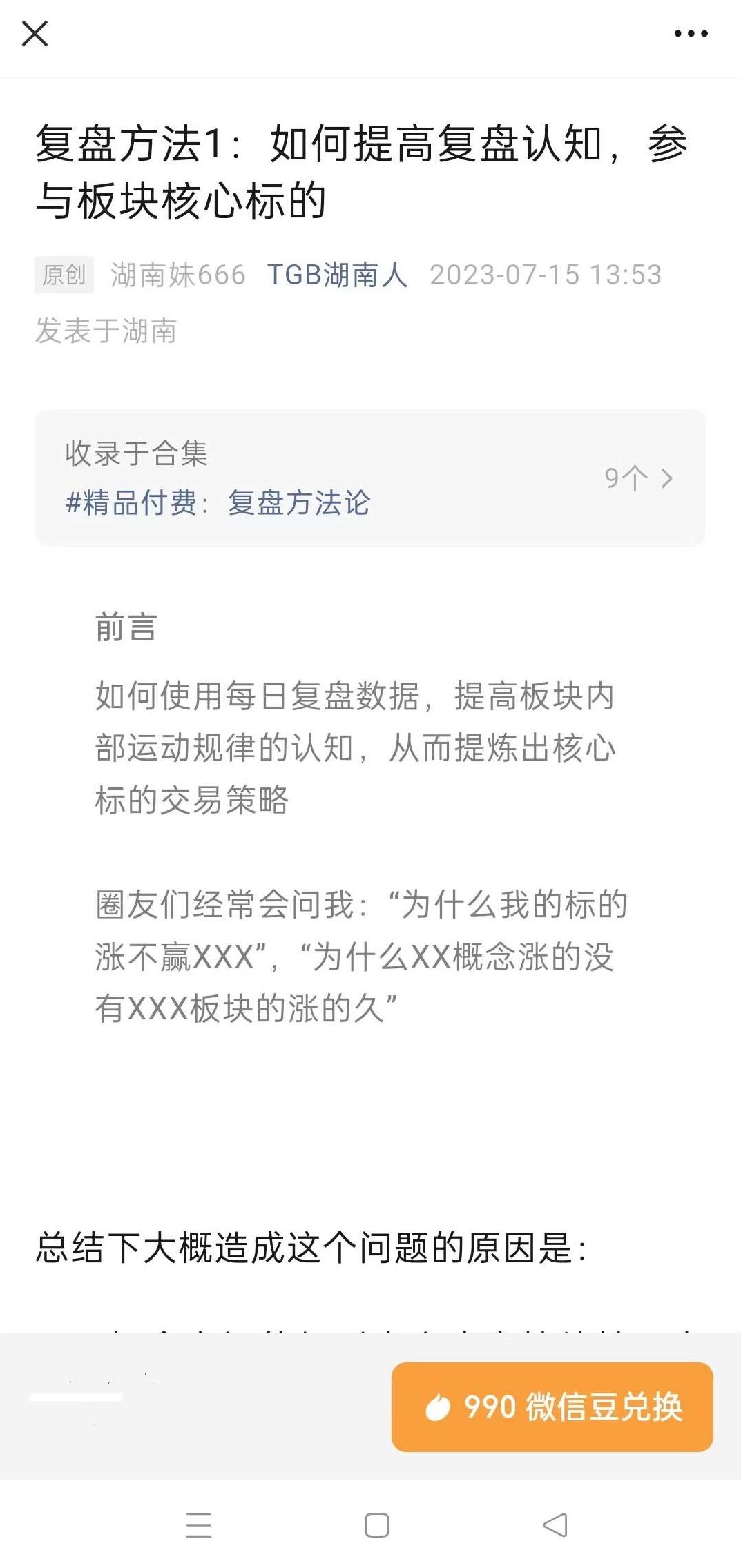The width and height of the screenshot is (741, 1568).
Task: Click the 原创 original-content tag
Action: pyautogui.click(x=64, y=275)
